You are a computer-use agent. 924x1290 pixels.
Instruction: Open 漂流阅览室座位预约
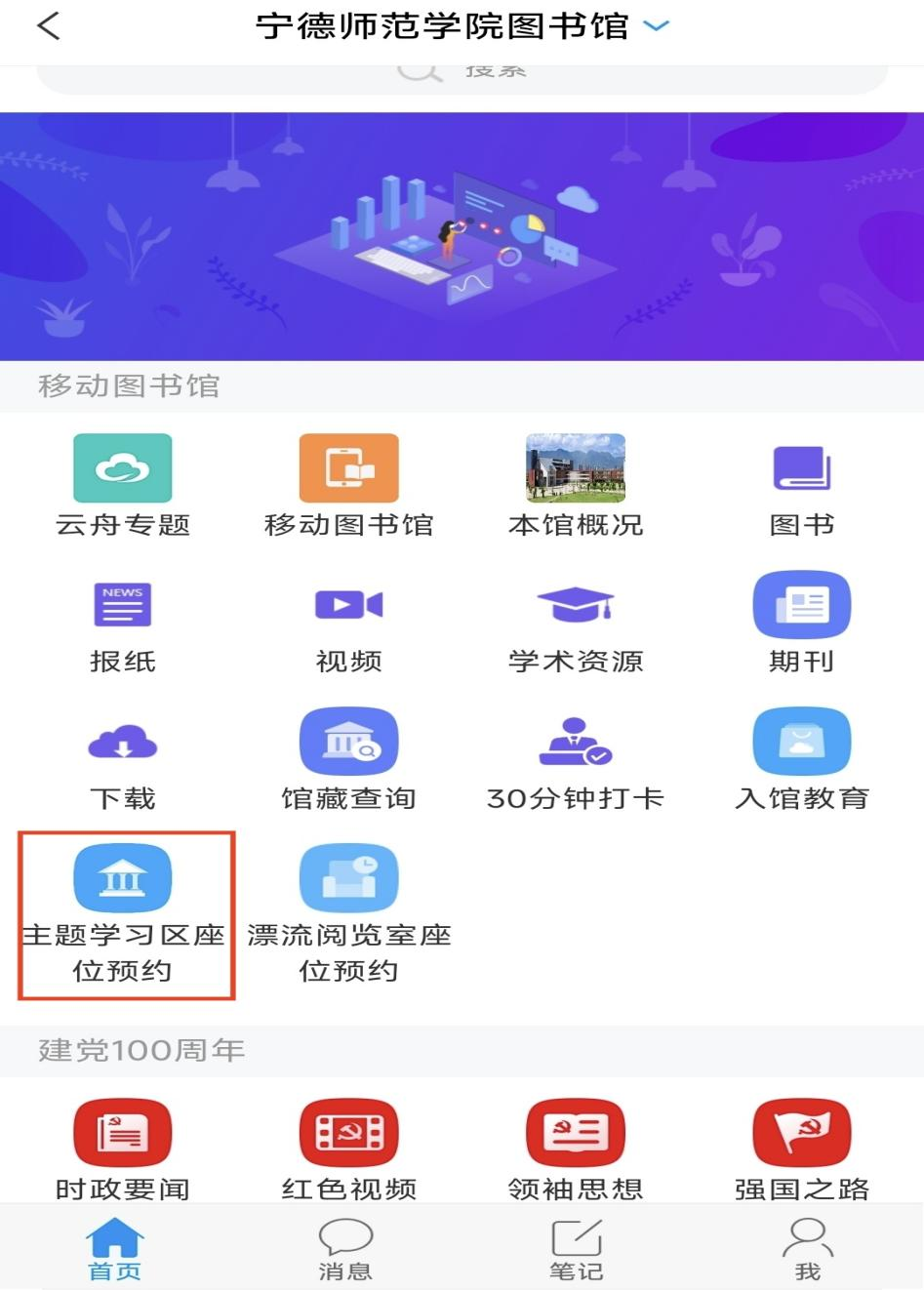click(x=348, y=913)
